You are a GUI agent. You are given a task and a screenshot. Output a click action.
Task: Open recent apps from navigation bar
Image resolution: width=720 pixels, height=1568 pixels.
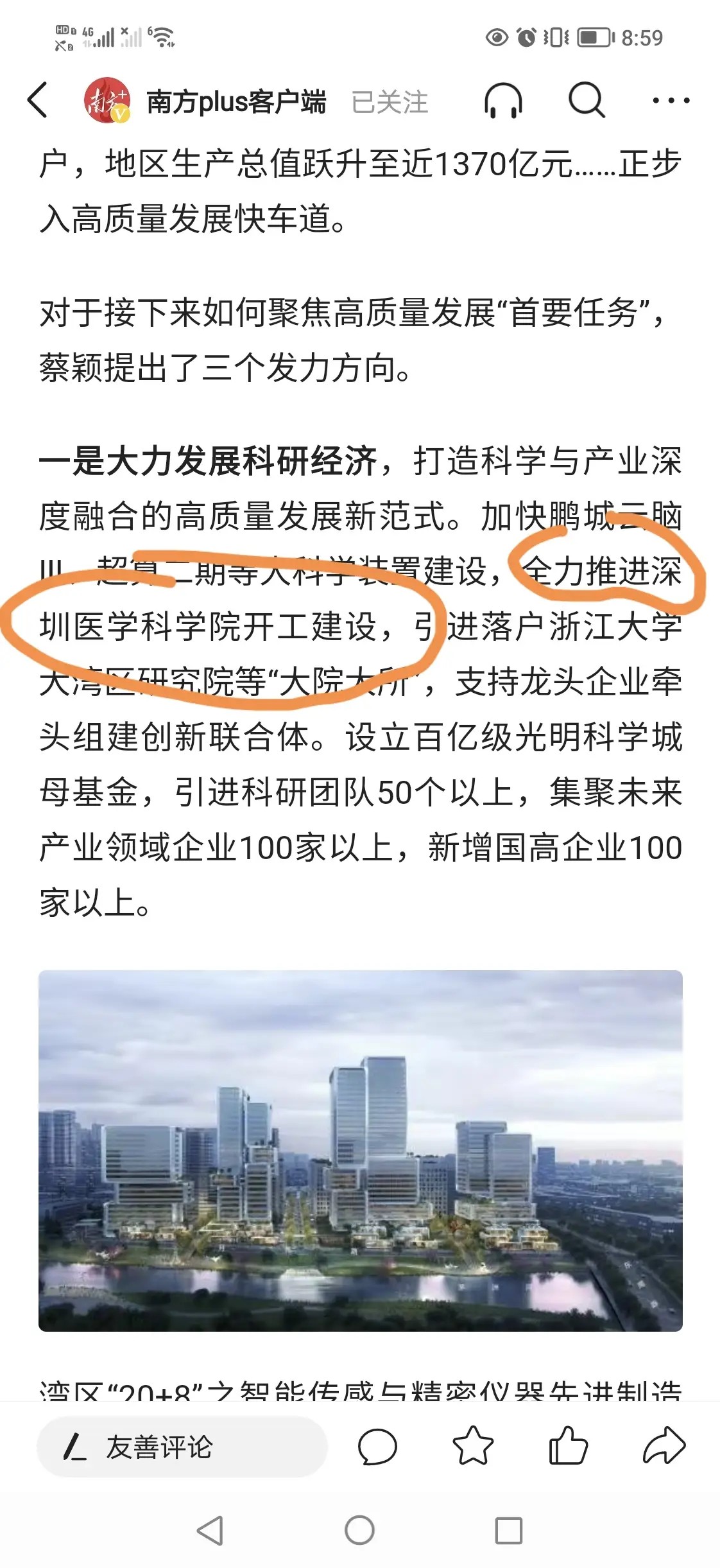click(508, 1530)
